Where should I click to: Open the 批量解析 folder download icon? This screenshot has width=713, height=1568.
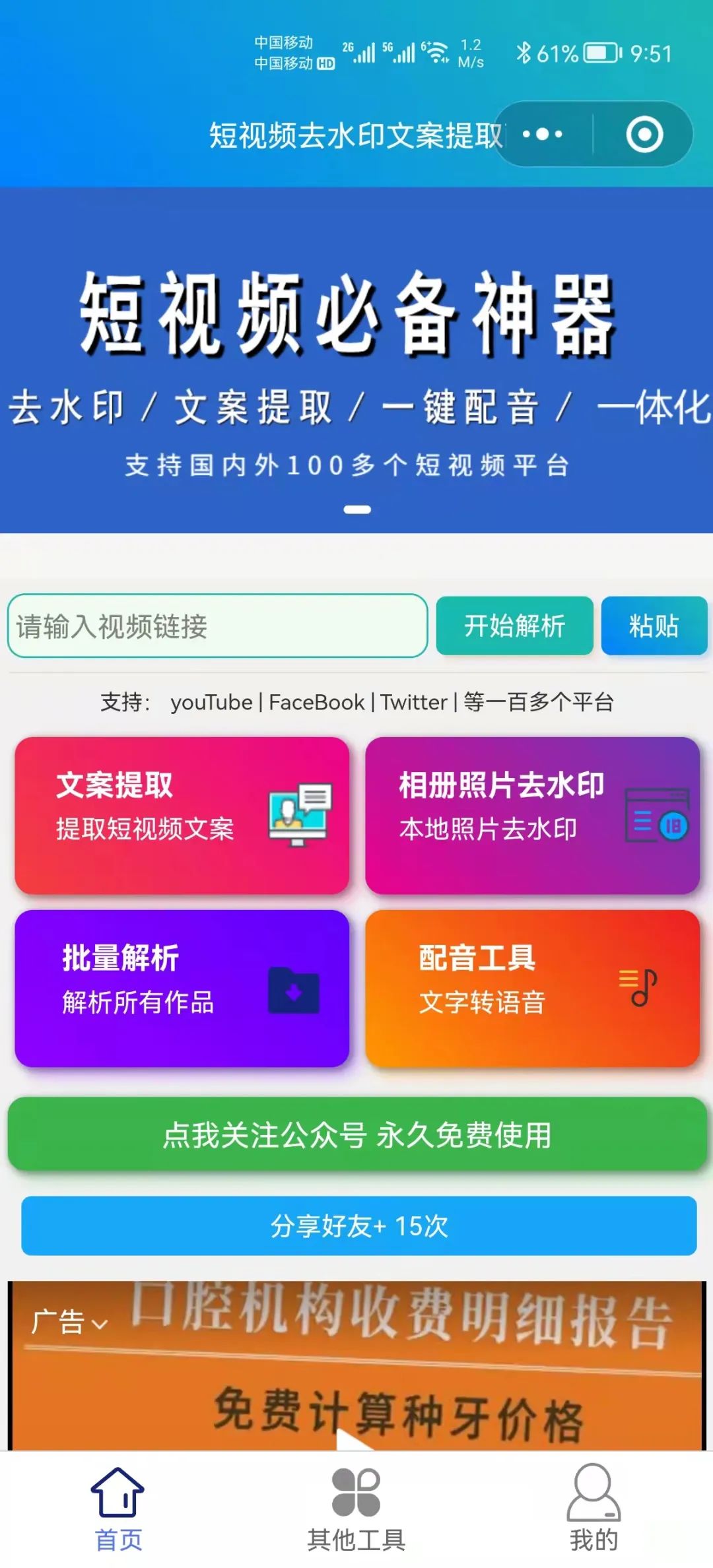(x=294, y=990)
